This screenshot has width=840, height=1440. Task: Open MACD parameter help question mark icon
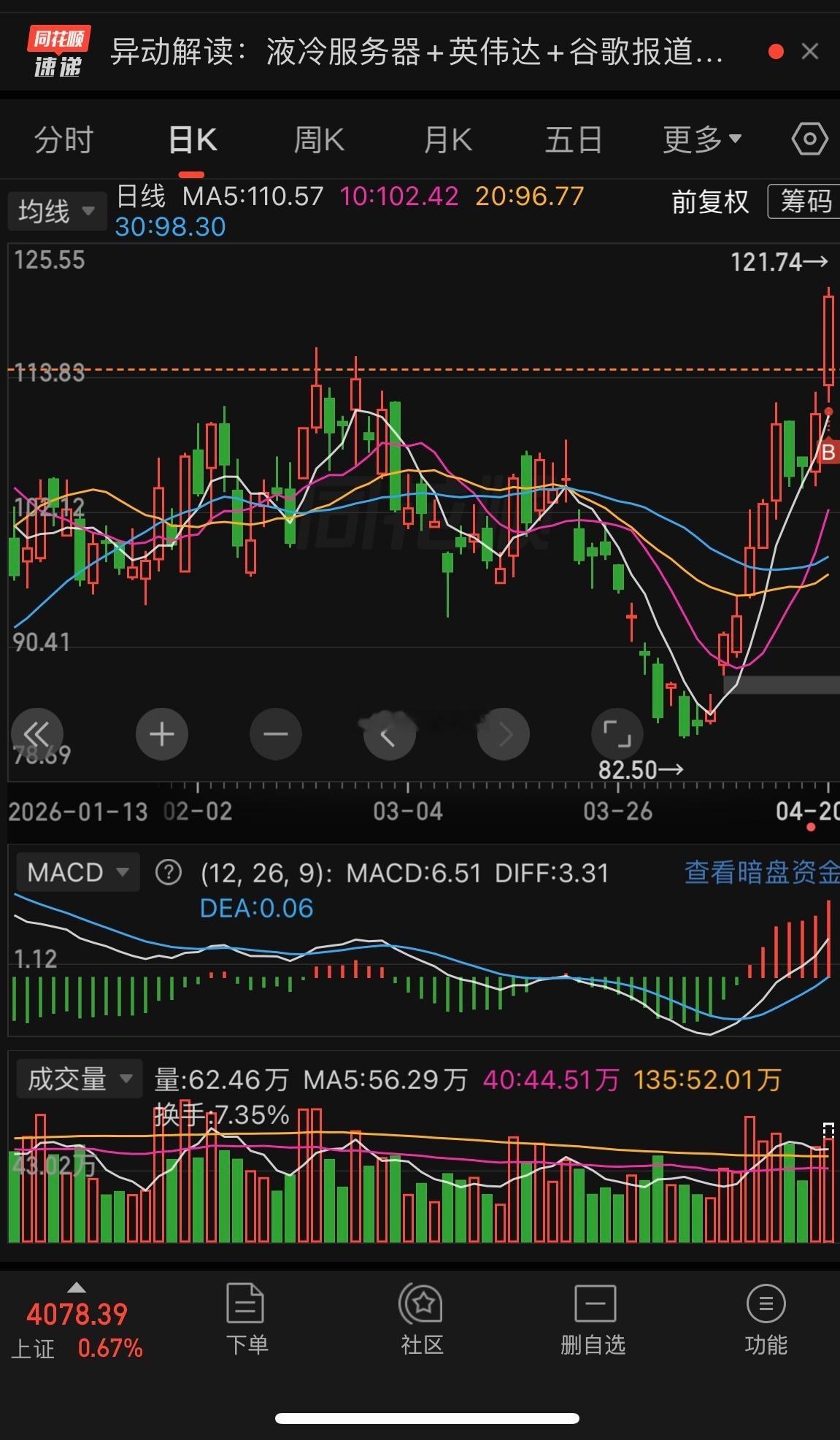169,872
